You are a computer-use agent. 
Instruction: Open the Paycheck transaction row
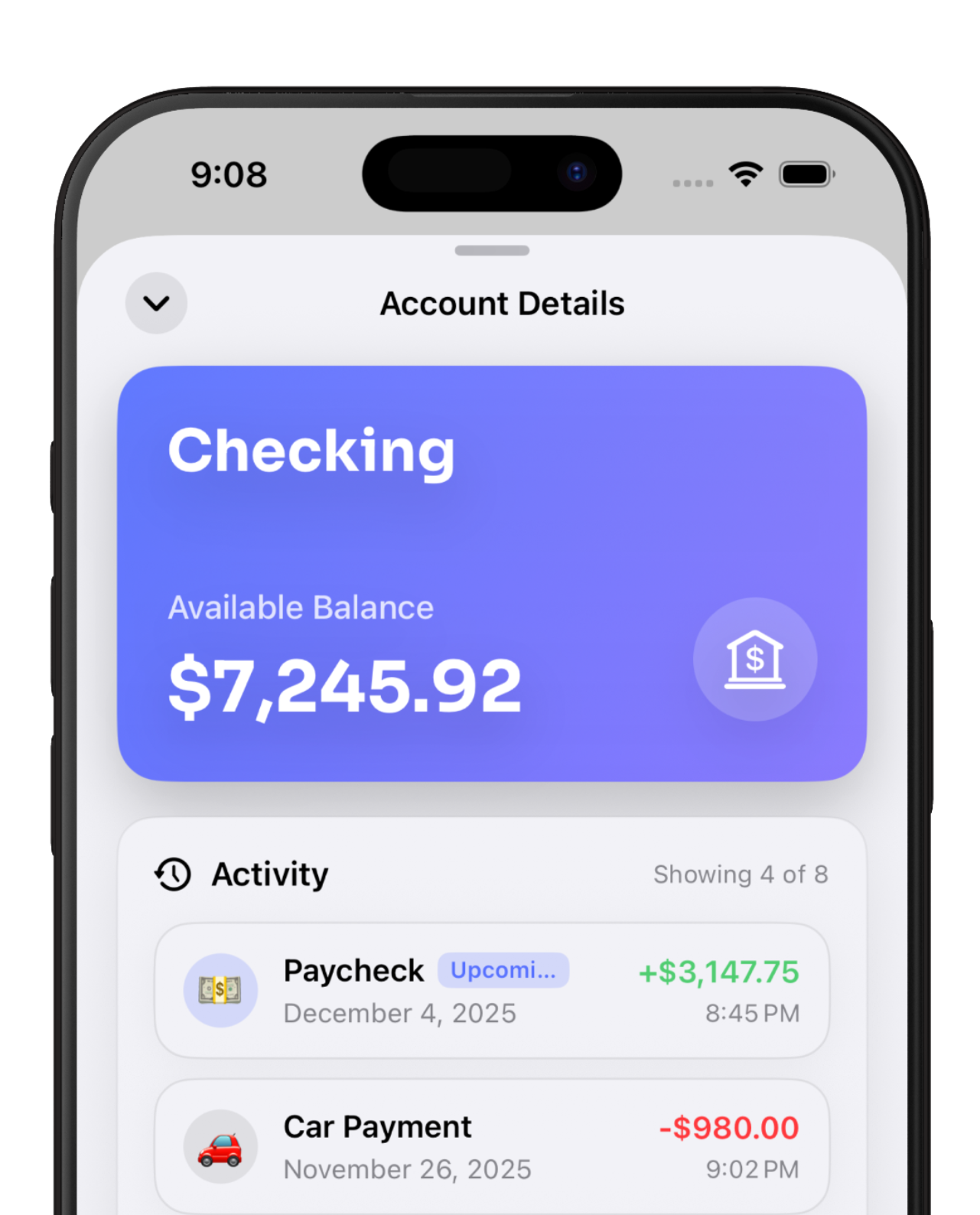[x=491, y=990]
